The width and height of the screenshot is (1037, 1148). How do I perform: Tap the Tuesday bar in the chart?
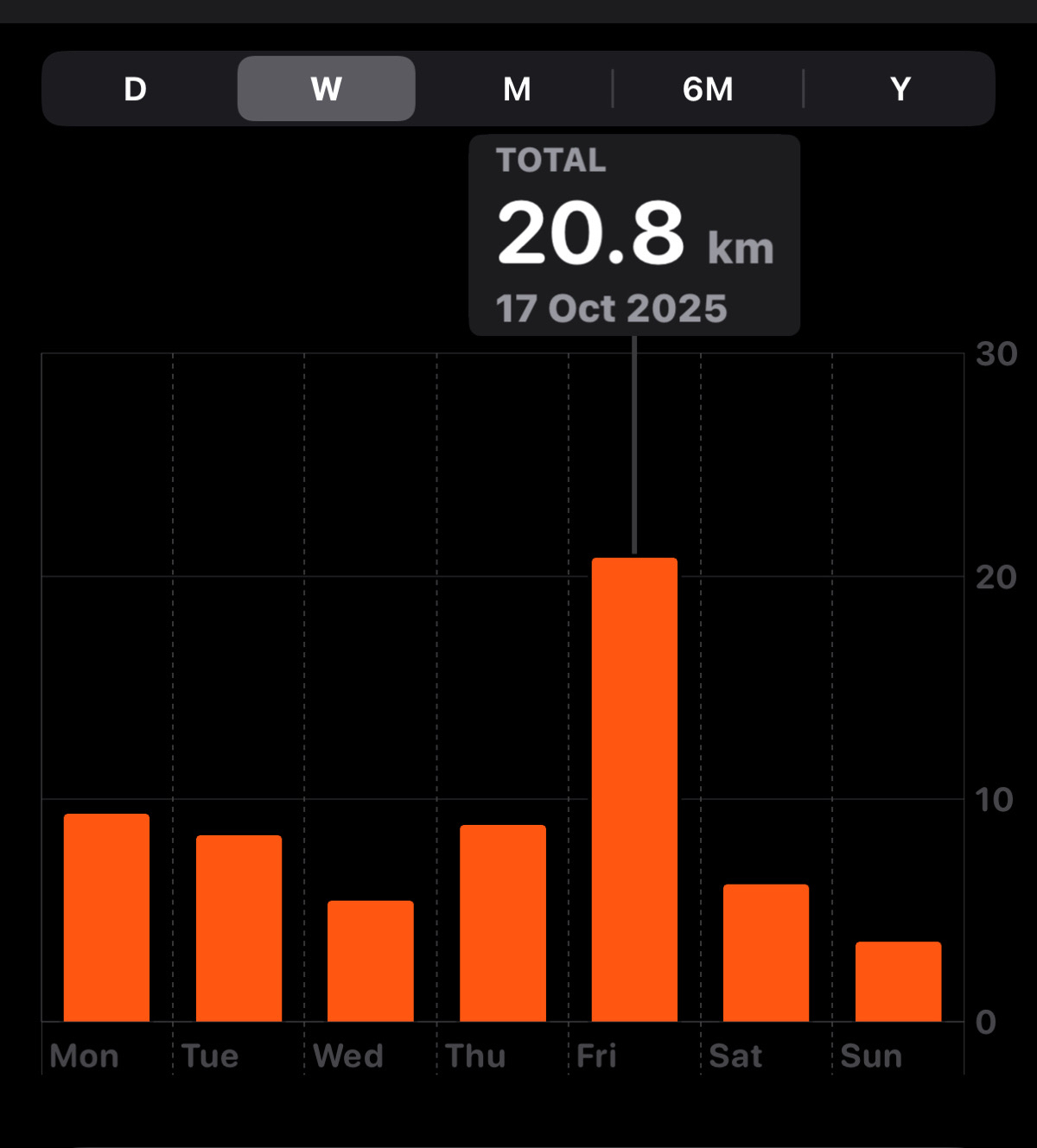point(239,929)
